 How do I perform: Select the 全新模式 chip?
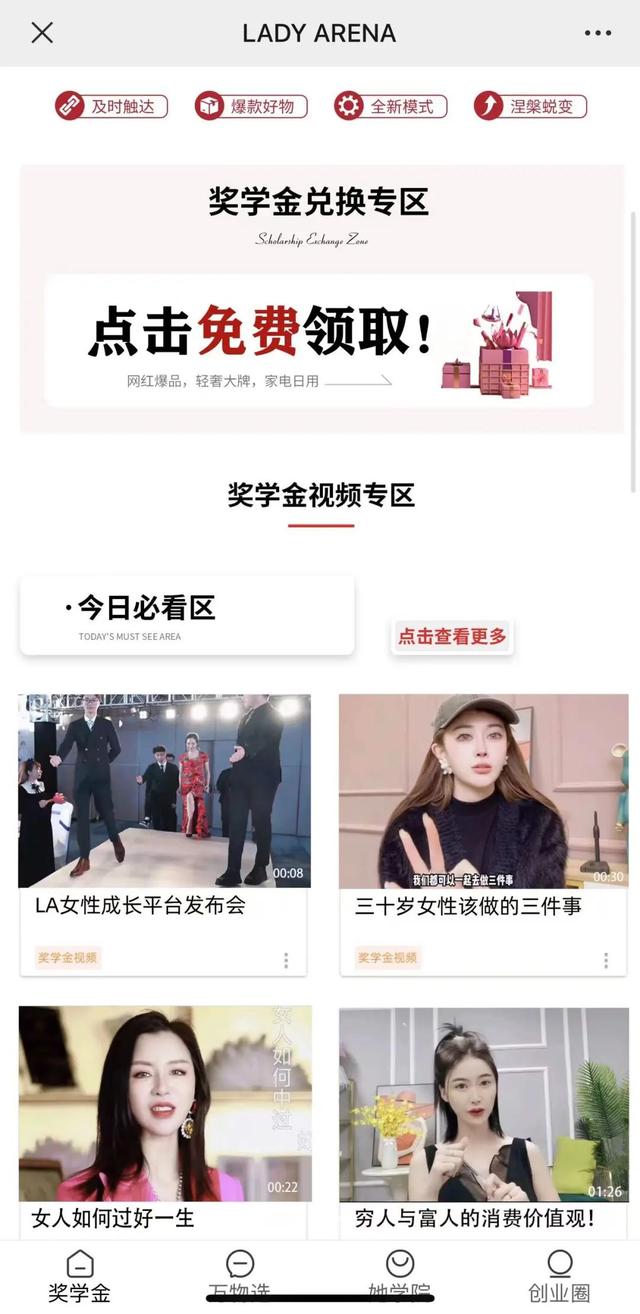click(x=390, y=106)
